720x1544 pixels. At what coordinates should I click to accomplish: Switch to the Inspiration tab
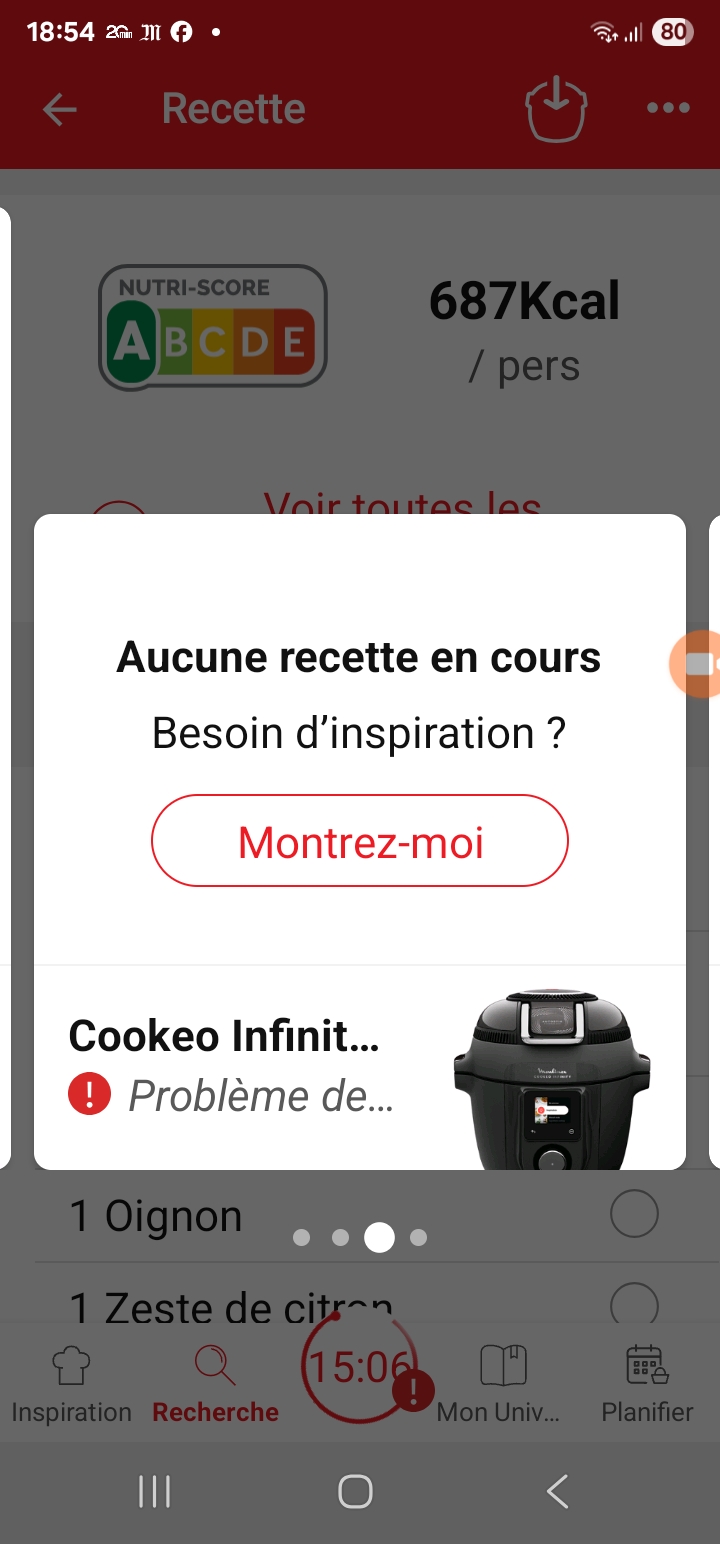pyautogui.click(x=71, y=1384)
